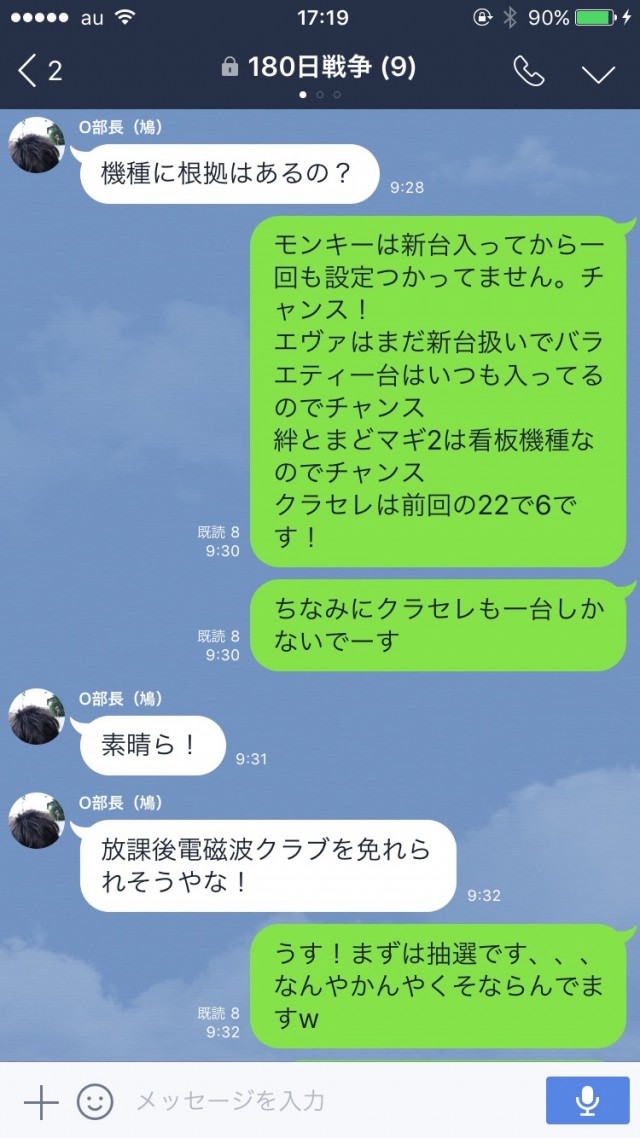Open the plus attachment menu

(x=41, y=1101)
